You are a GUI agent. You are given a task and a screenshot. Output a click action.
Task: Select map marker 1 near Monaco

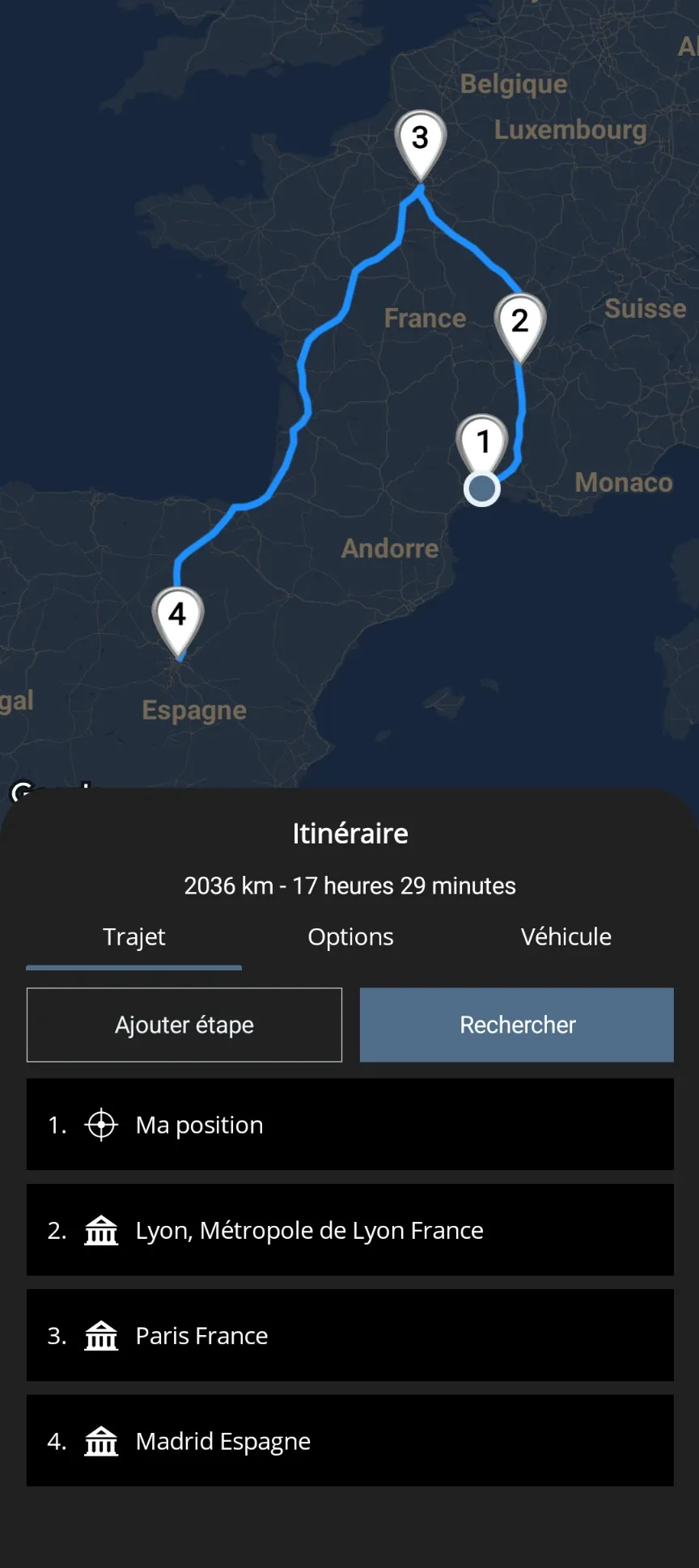[x=482, y=441]
